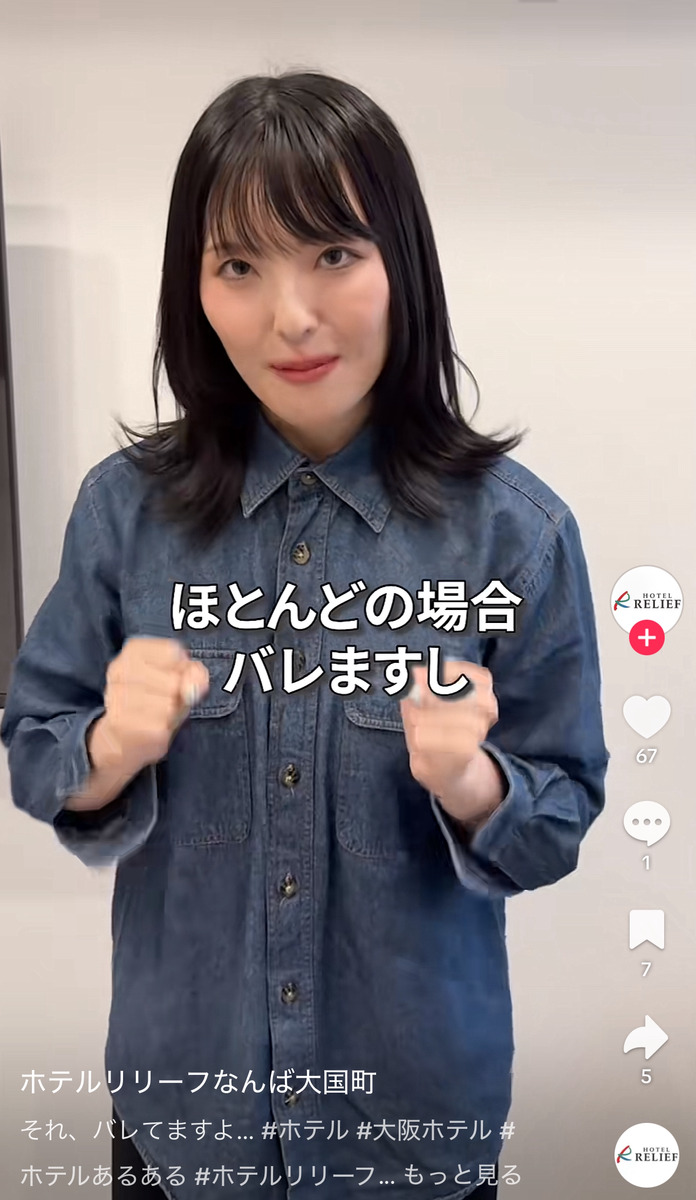Bookmark this video

click(646, 930)
